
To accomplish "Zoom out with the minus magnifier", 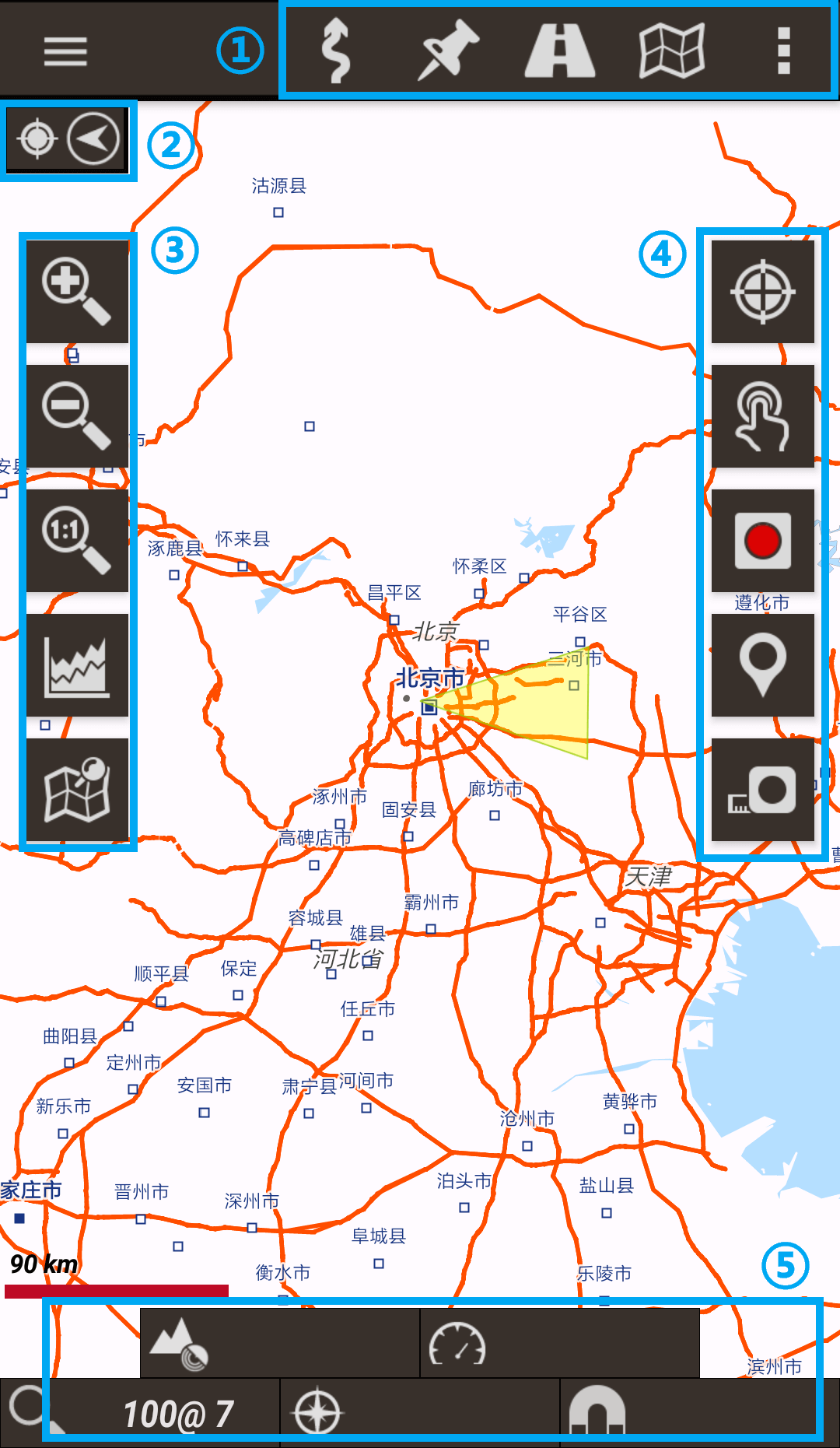I will [77, 415].
